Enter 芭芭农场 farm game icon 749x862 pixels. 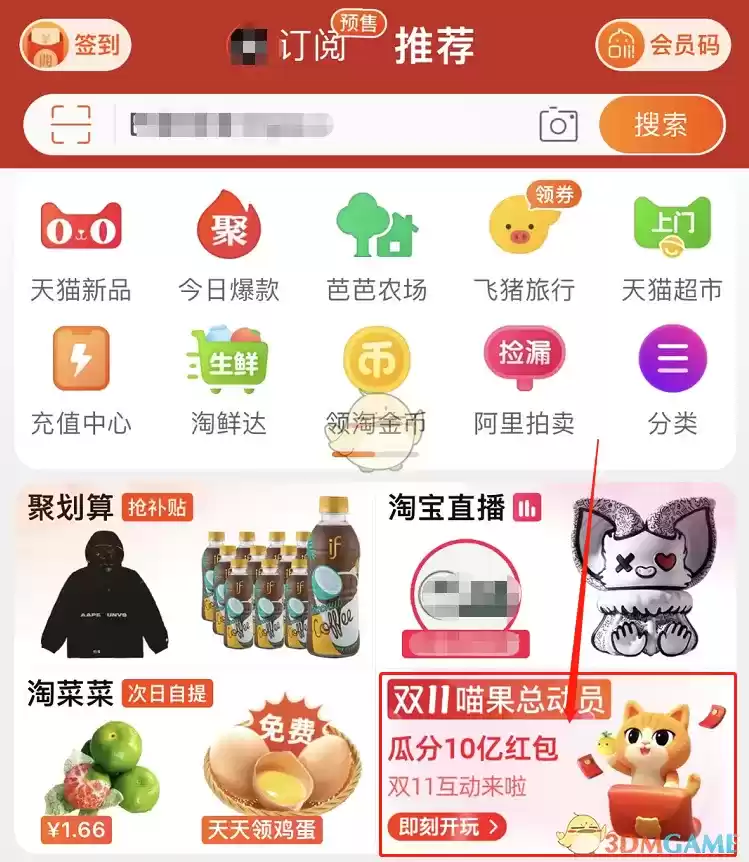click(375, 228)
